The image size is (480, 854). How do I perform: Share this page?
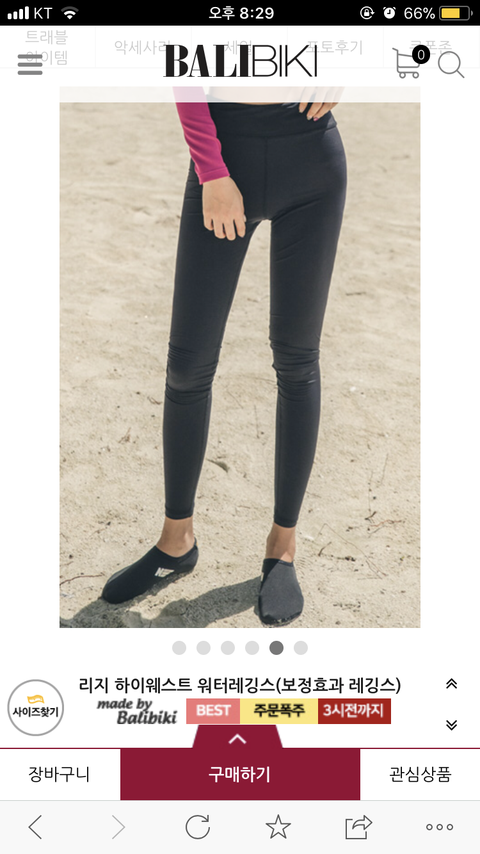pyautogui.click(x=359, y=827)
